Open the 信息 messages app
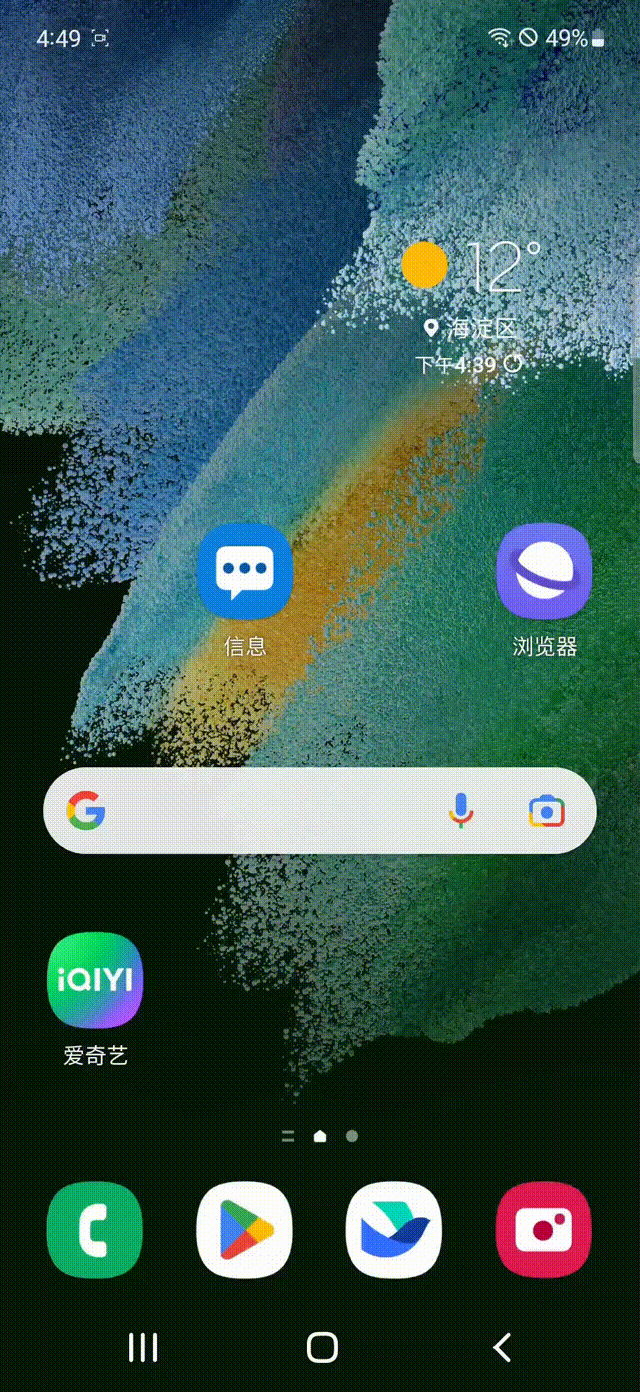Image resolution: width=640 pixels, height=1392 pixels. [244, 572]
